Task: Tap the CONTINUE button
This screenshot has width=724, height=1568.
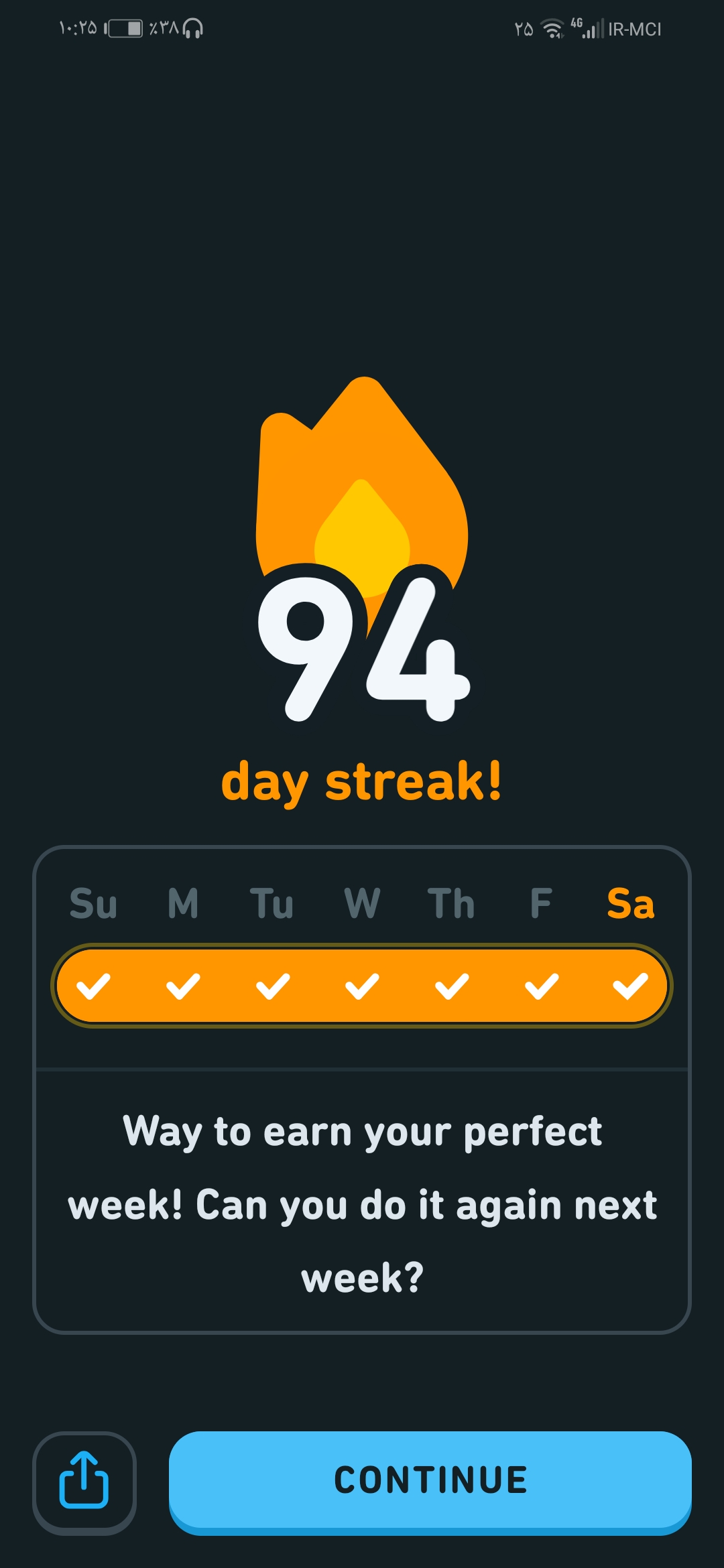Action: 430,1482
